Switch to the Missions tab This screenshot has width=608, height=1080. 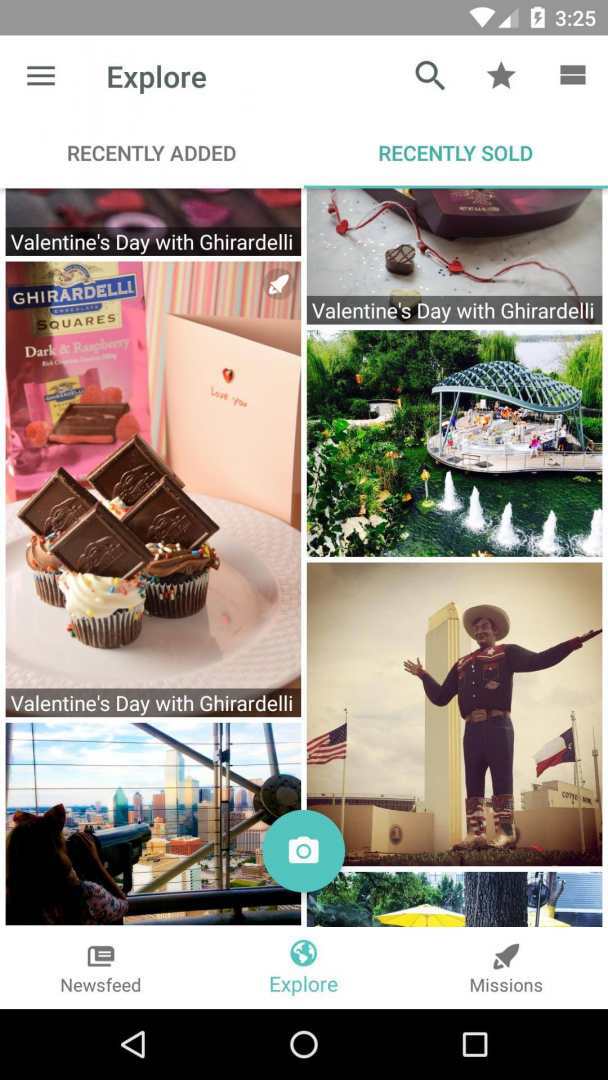click(506, 969)
